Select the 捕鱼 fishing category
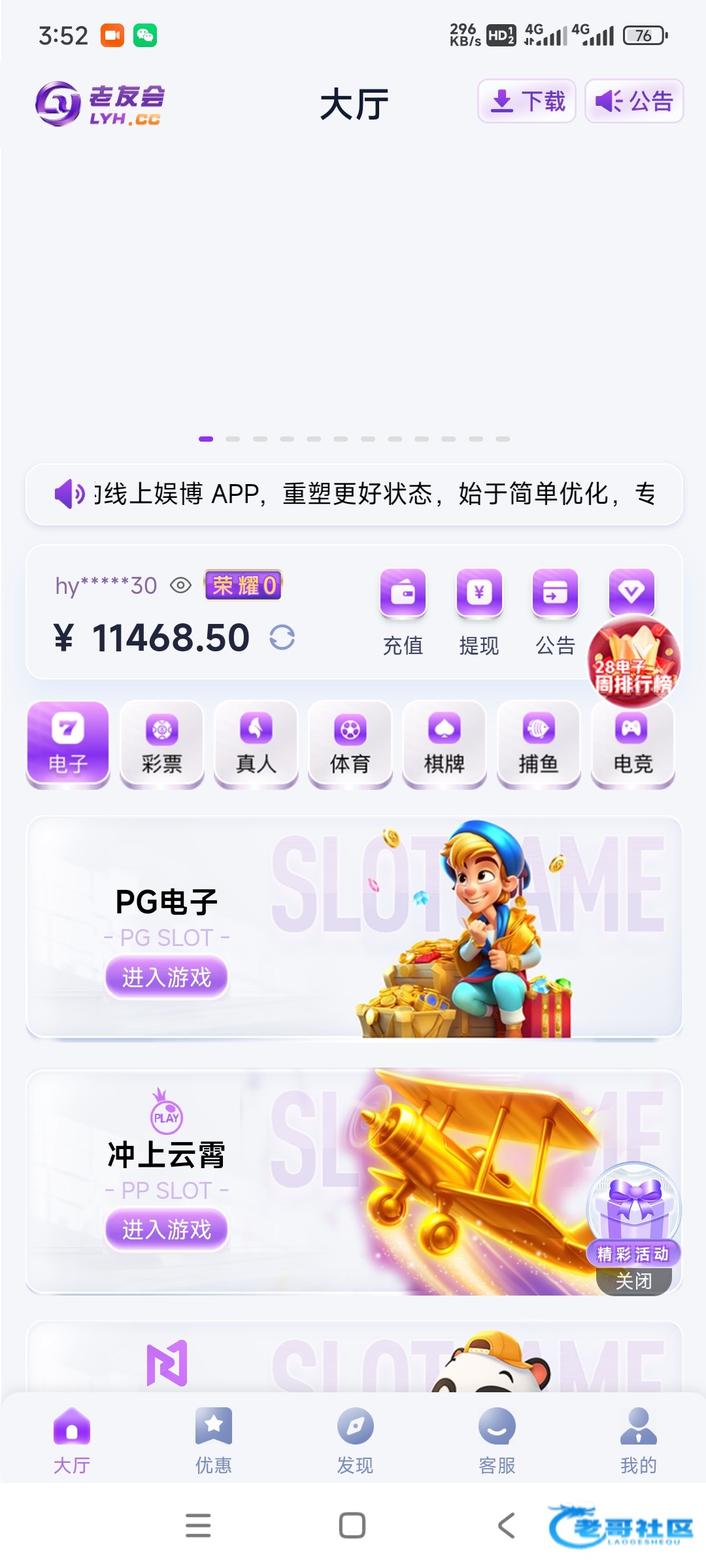Screen dimensions: 706x1568 coord(539,743)
